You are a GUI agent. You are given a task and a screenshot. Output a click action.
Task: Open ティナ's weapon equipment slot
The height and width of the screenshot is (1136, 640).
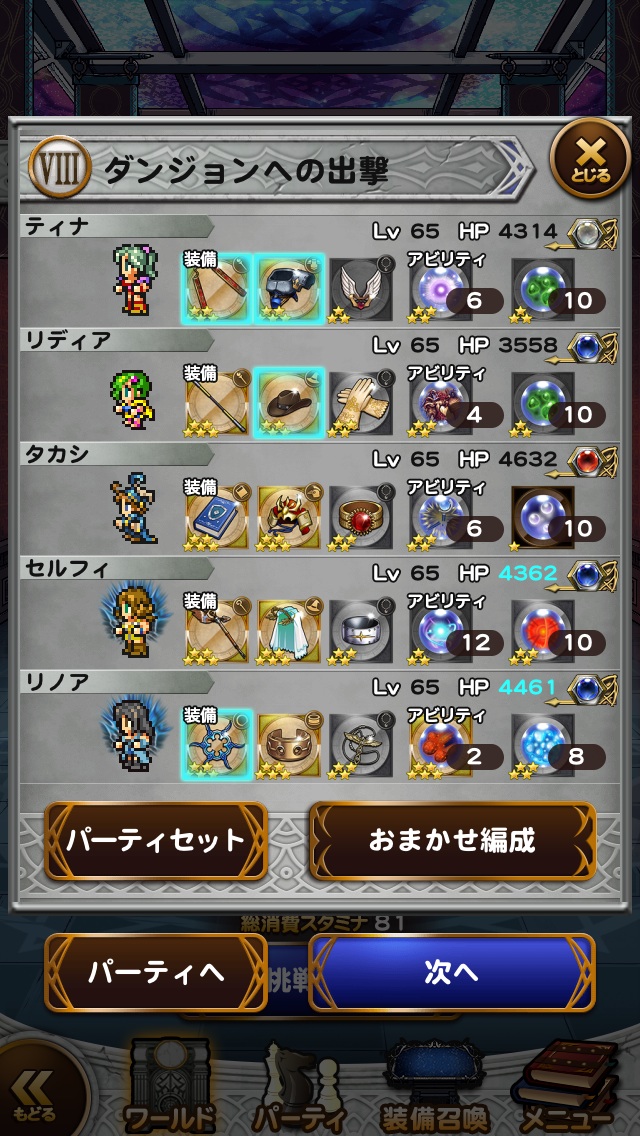pos(217,287)
